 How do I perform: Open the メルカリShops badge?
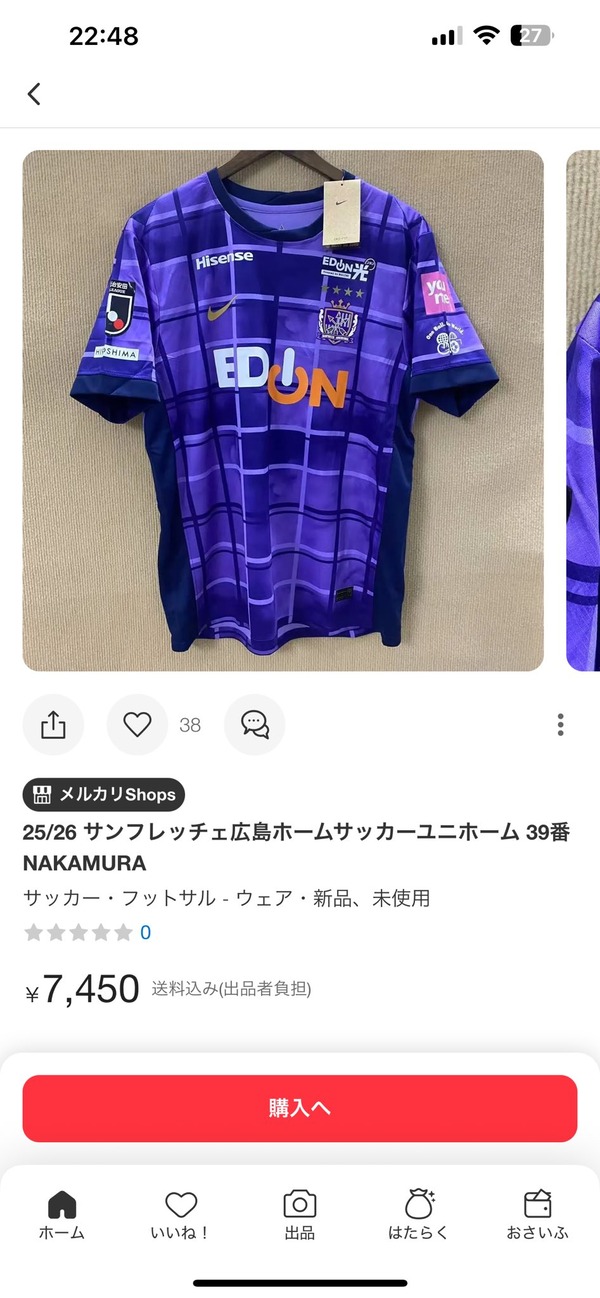point(104,795)
